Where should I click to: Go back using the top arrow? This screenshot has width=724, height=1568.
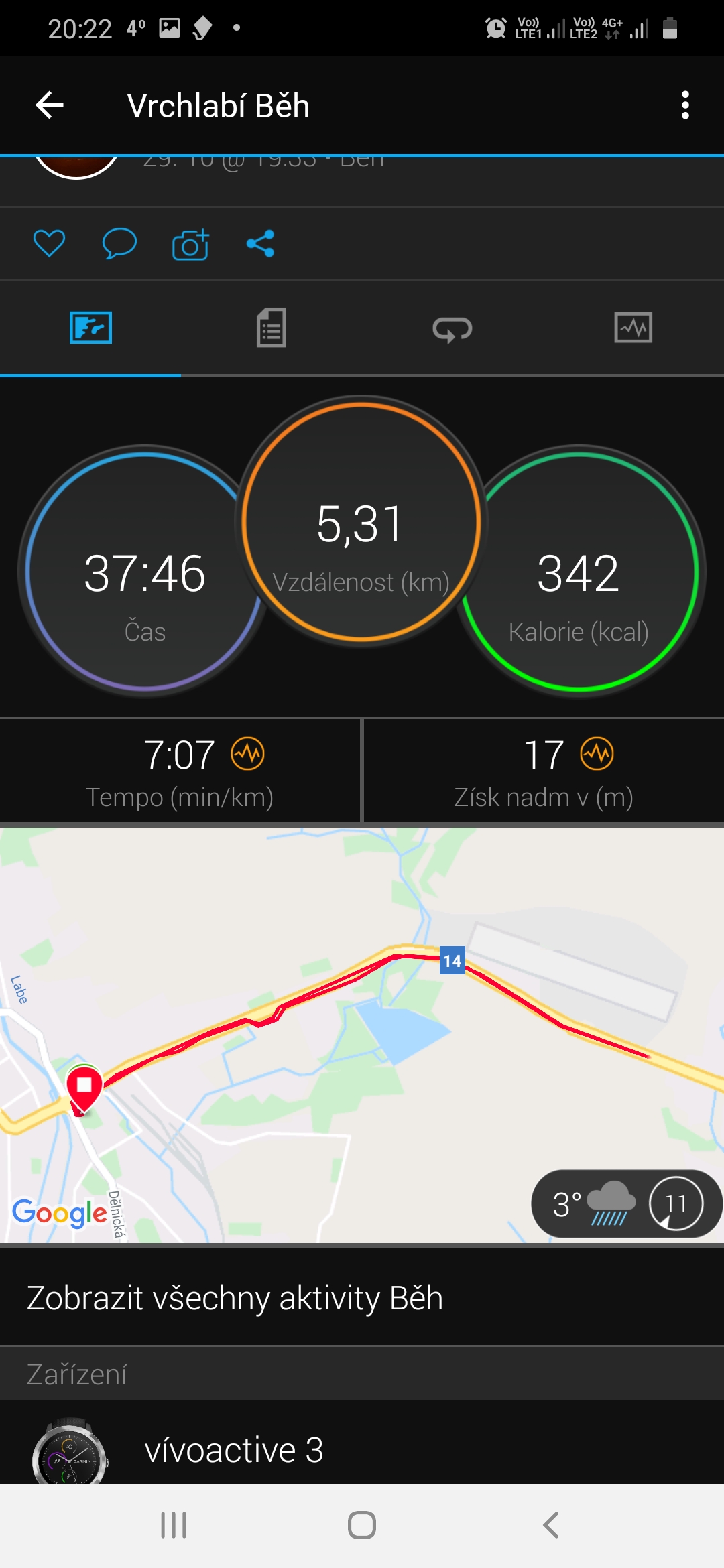[49, 105]
